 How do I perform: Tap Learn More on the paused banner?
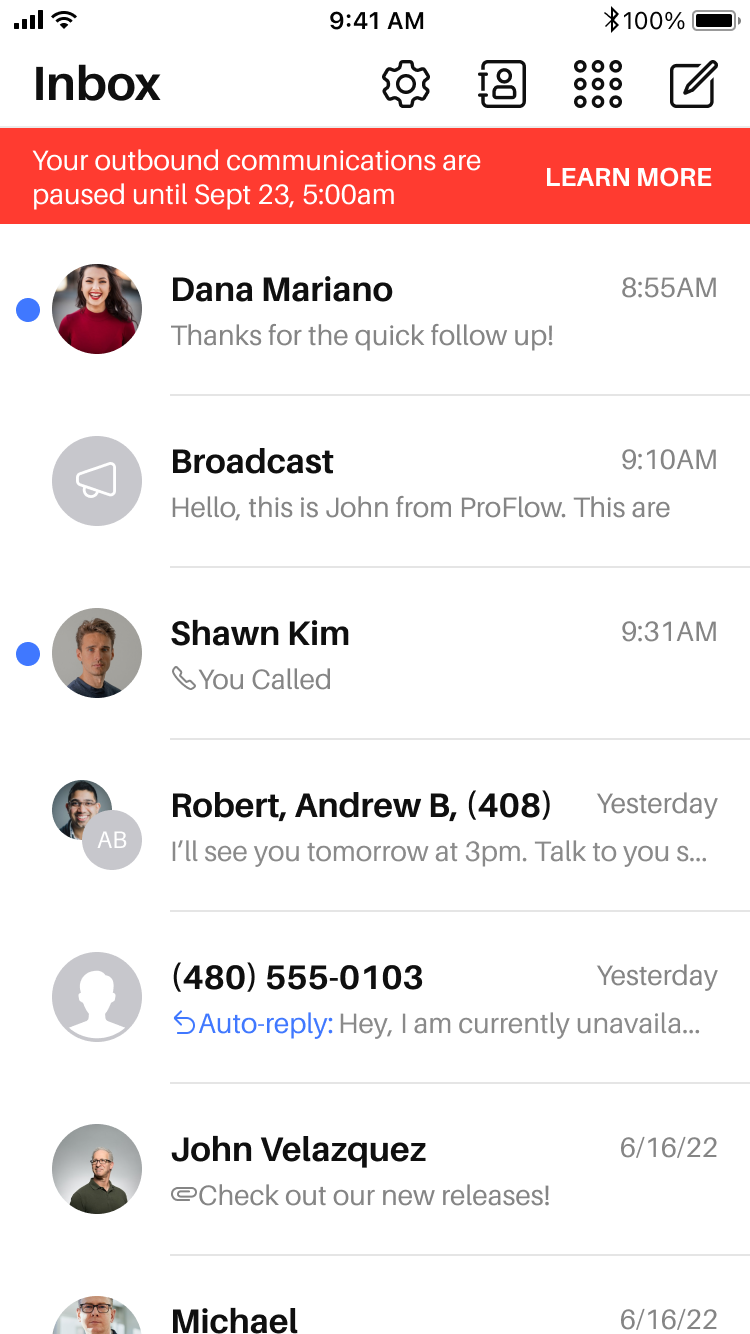click(x=628, y=177)
